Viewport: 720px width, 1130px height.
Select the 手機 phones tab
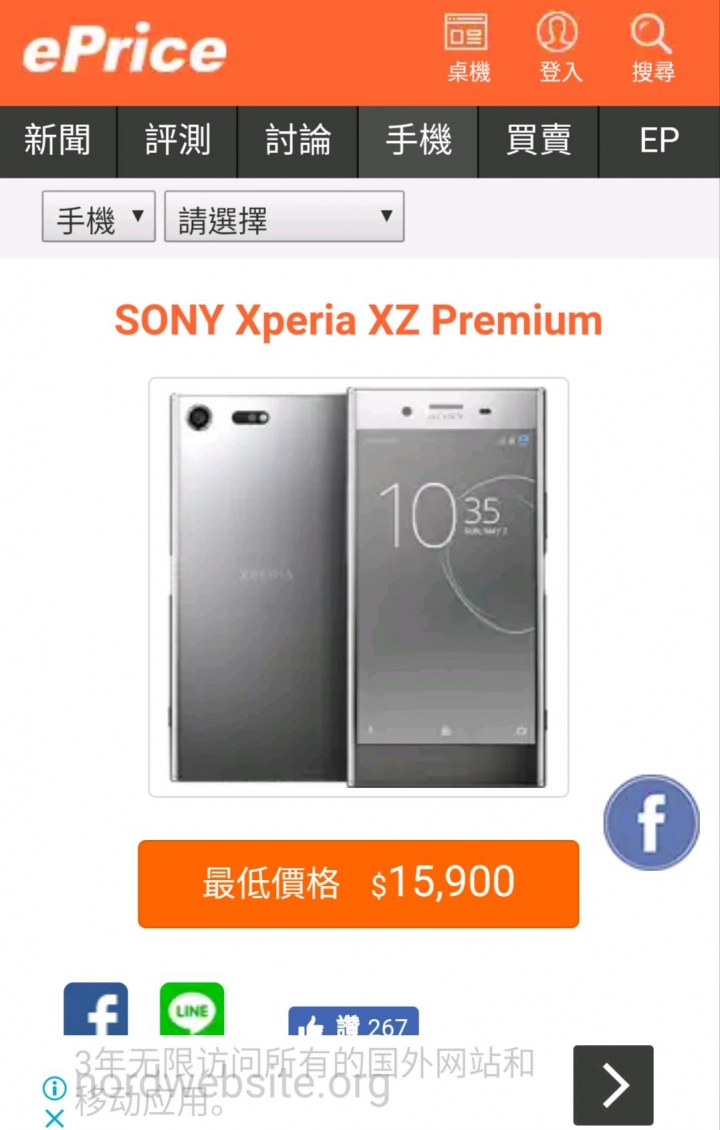pyautogui.click(x=418, y=141)
